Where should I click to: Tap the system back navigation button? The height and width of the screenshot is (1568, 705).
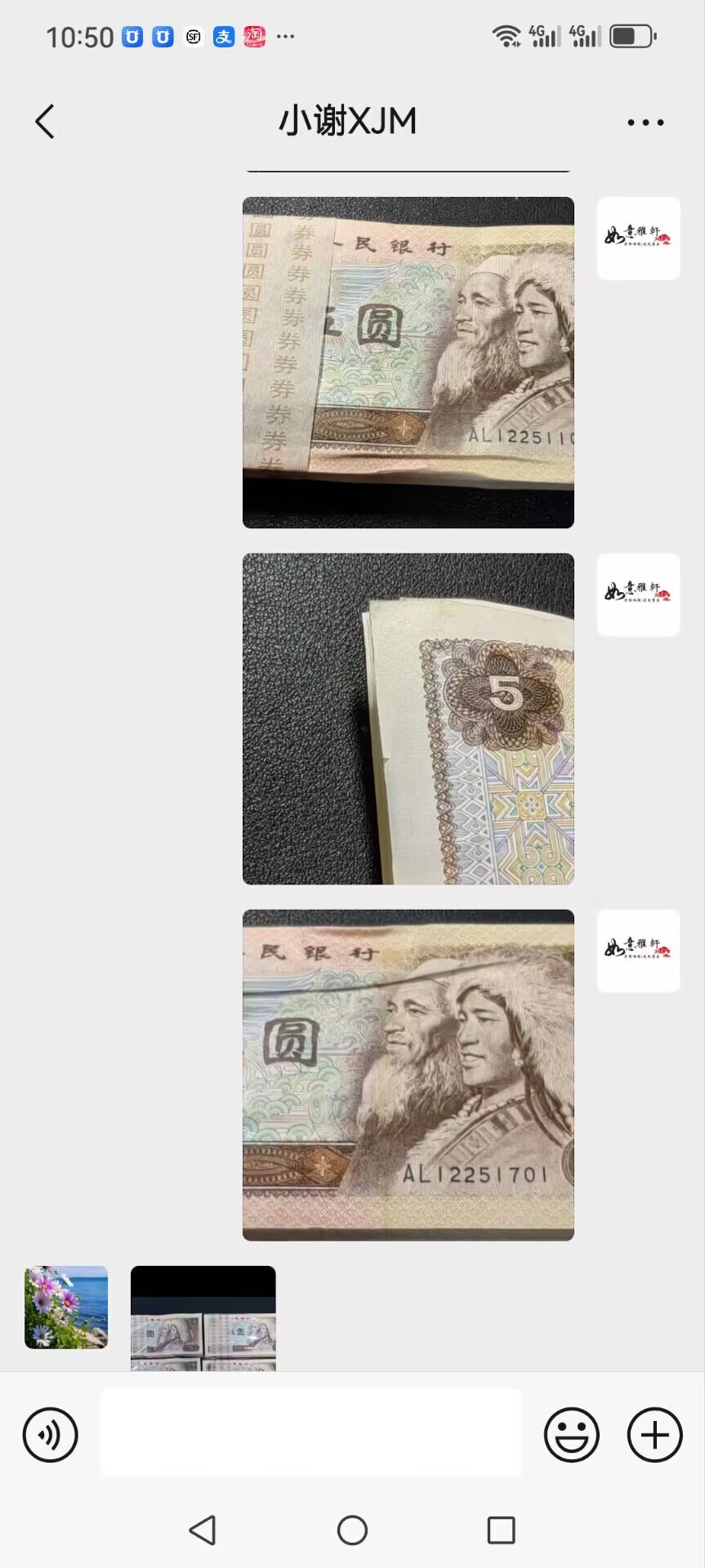click(x=203, y=1530)
